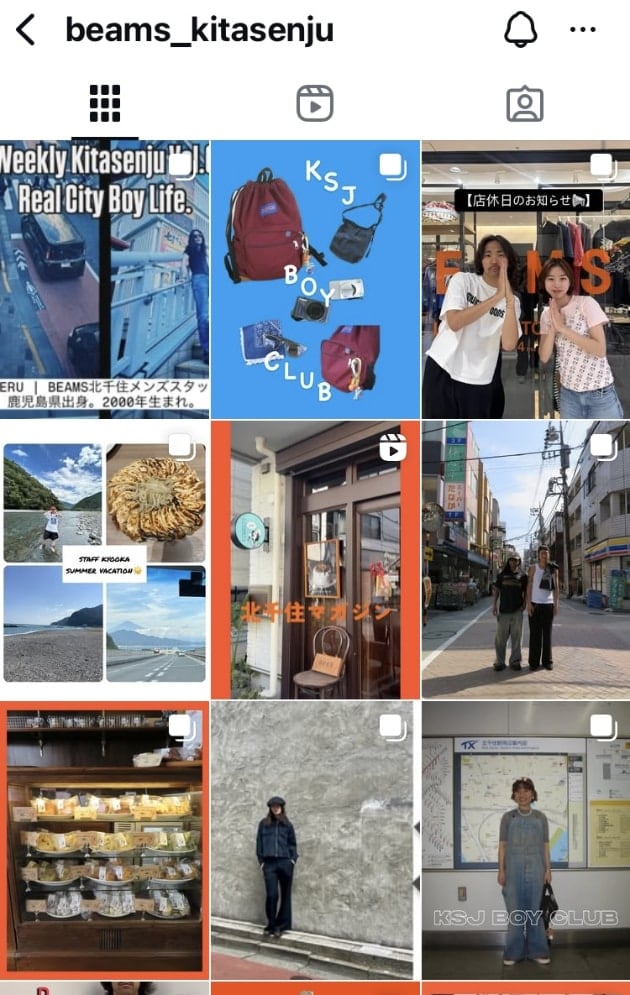Open the Staff Kiyooka Summer Vacation post
Screen dimensions: 630x995
click(104, 560)
